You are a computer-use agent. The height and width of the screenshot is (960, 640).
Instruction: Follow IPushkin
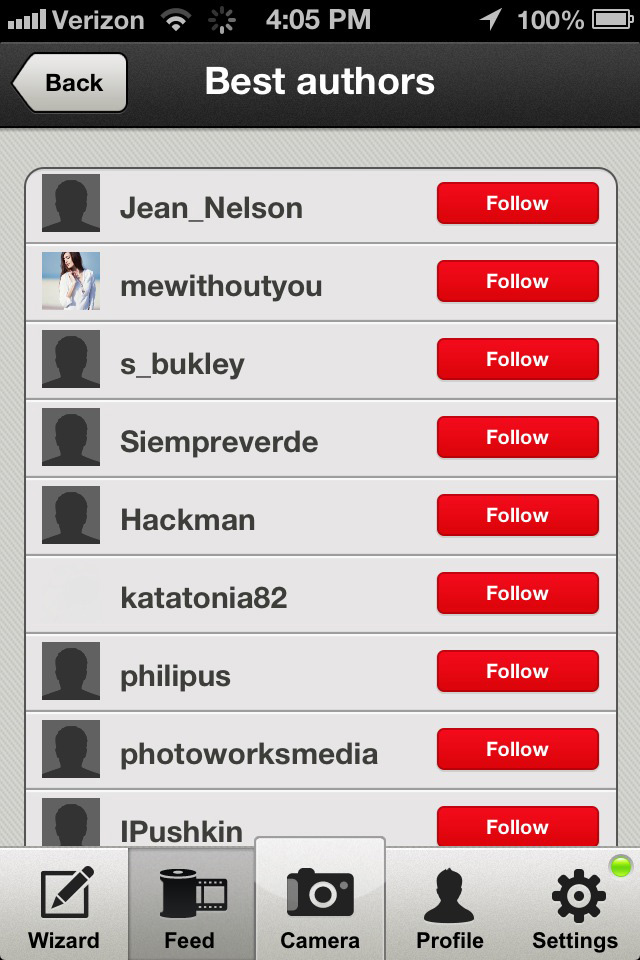click(518, 827)
